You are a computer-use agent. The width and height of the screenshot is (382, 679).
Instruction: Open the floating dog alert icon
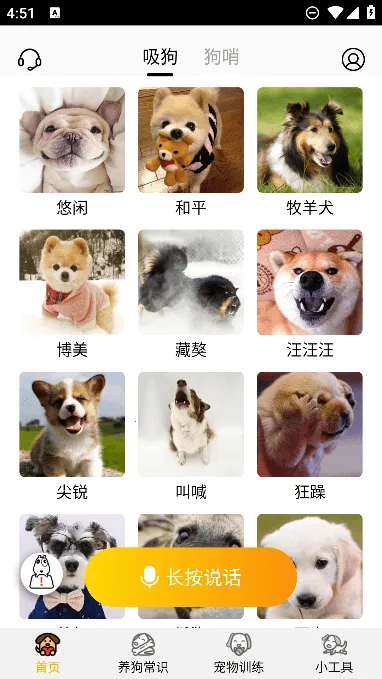42,573
